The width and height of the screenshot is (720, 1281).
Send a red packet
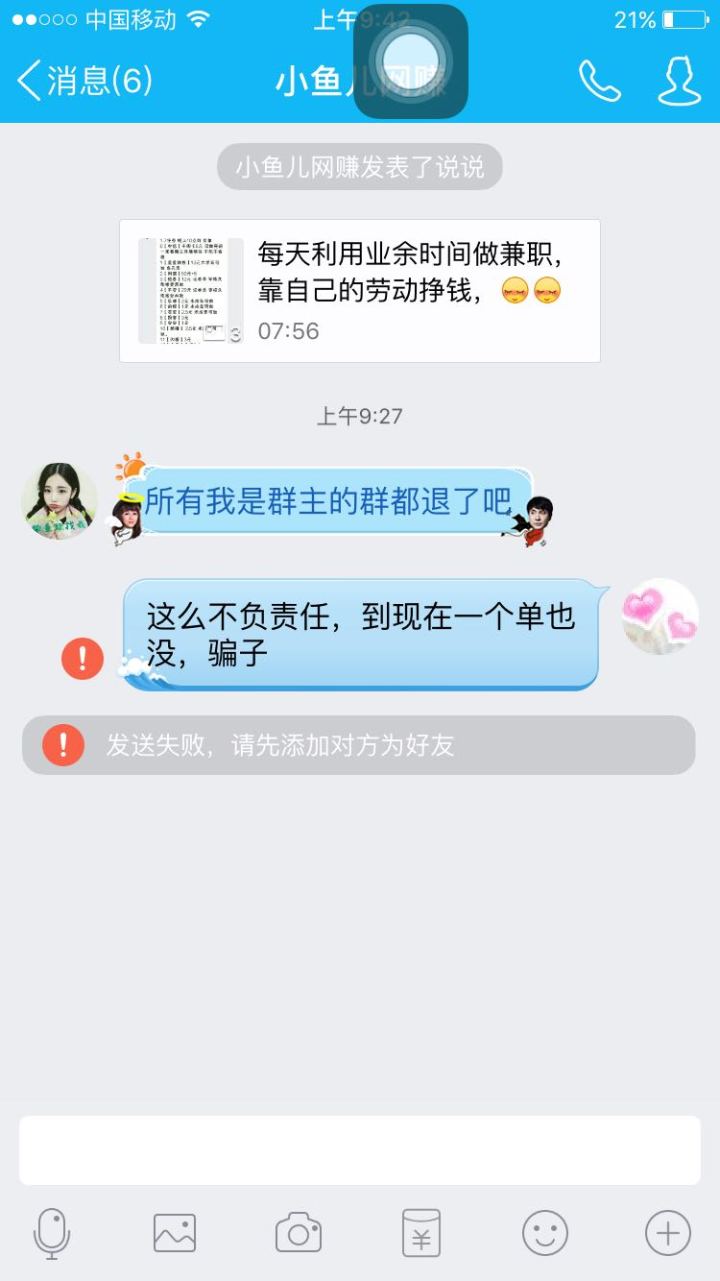(421, 1233)
